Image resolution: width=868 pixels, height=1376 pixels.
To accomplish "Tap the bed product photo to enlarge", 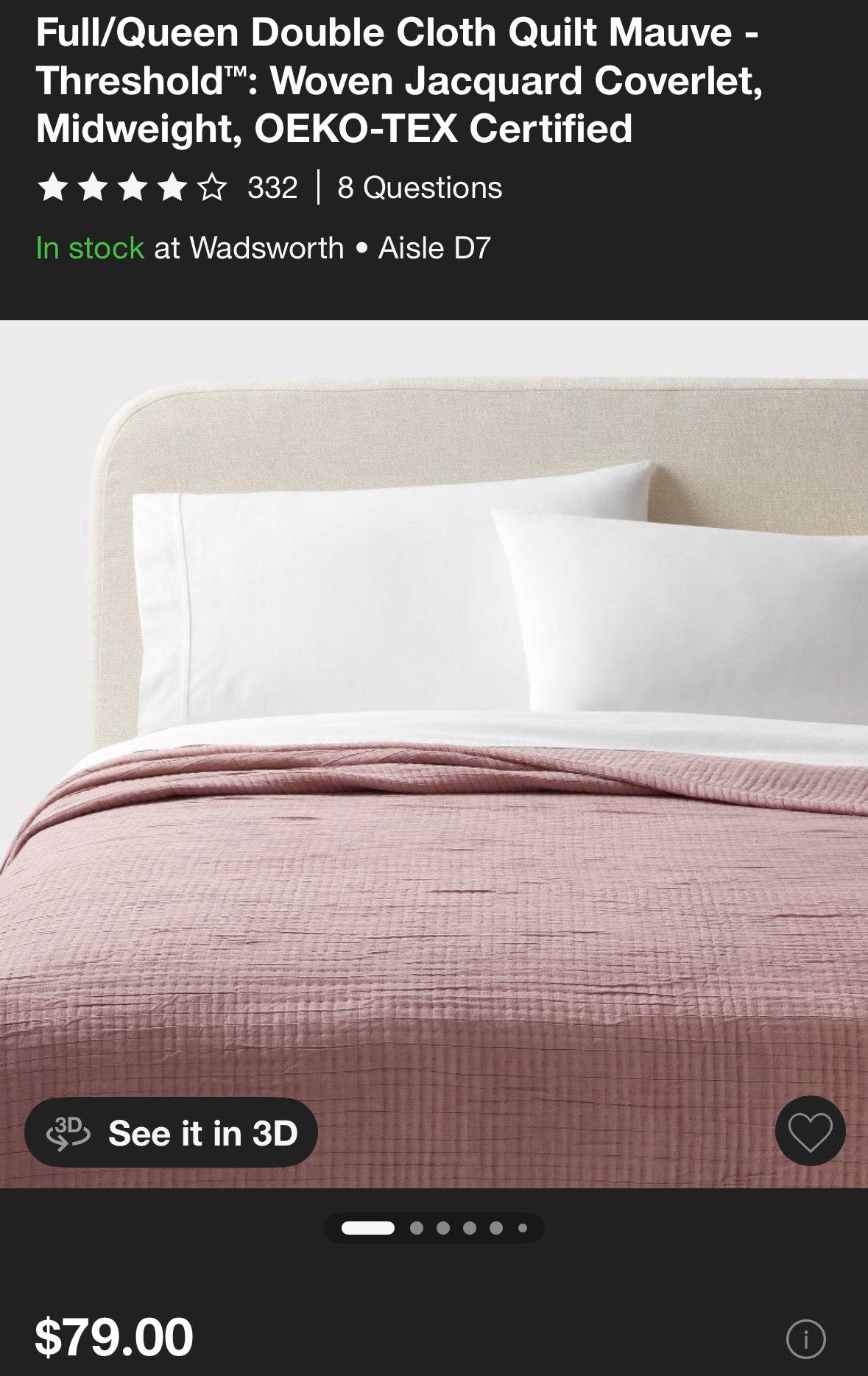I will point(434,736).
